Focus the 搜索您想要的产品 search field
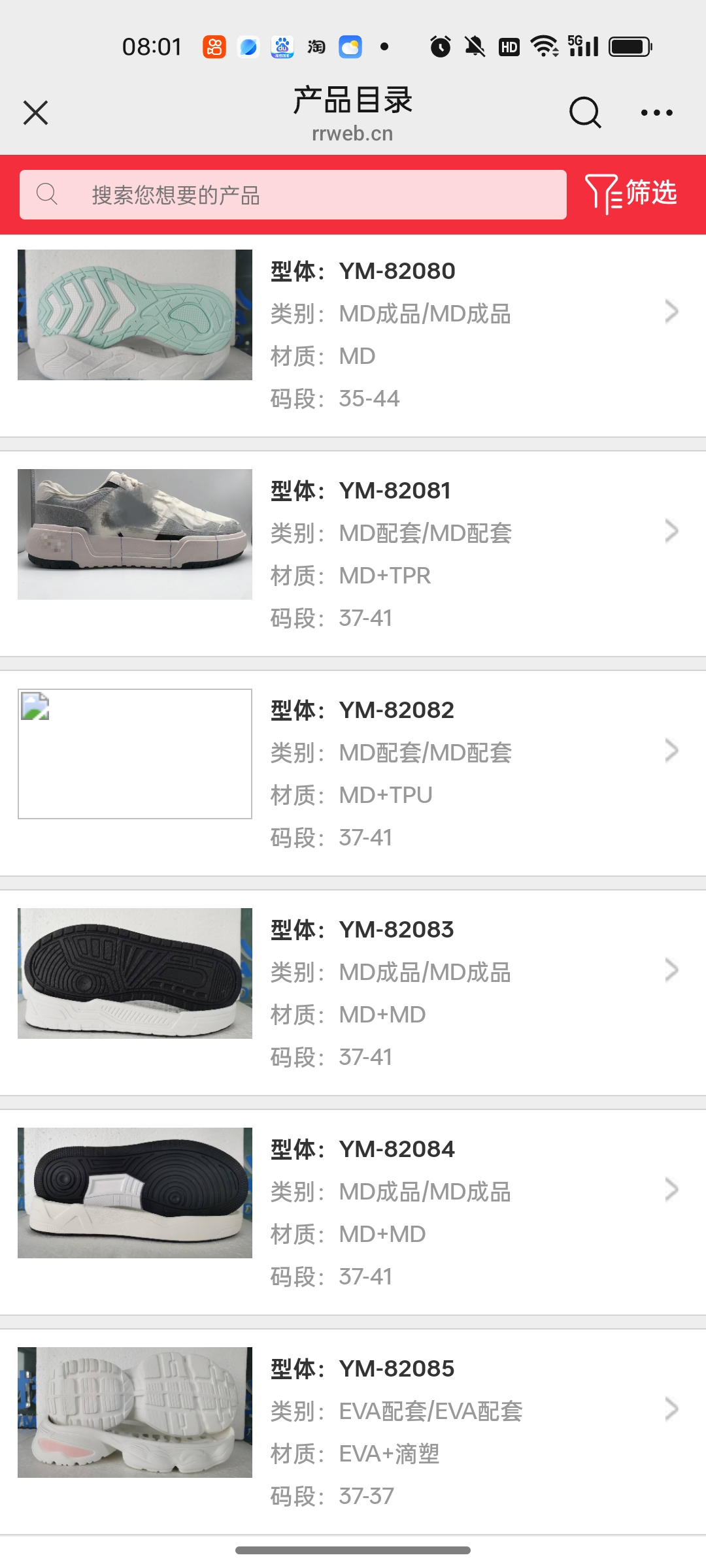Viewport: 706px width, 1568px height. [293, 195]
